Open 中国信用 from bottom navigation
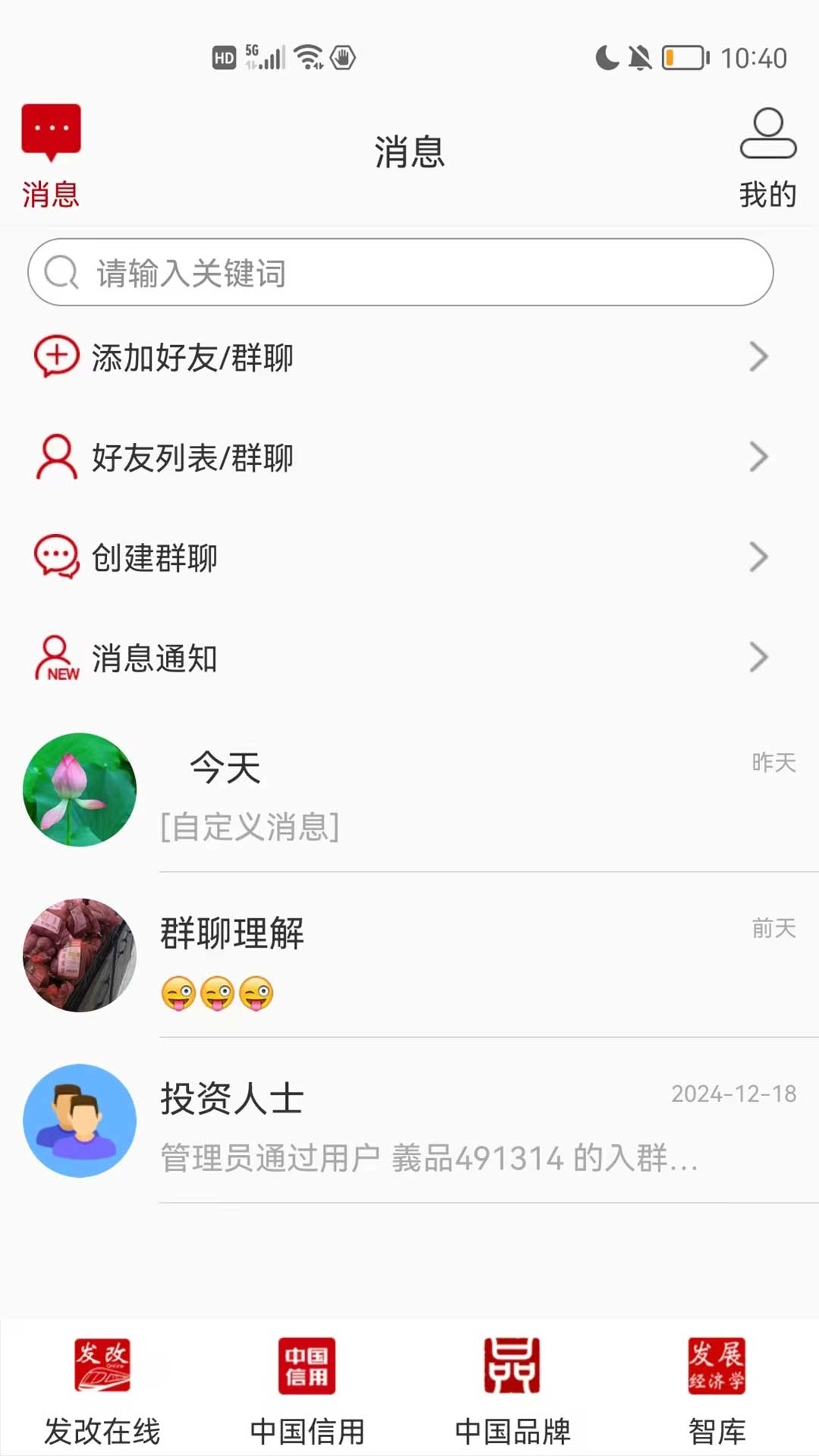Screen dimensions: 819x1456 click(307, 1395)
